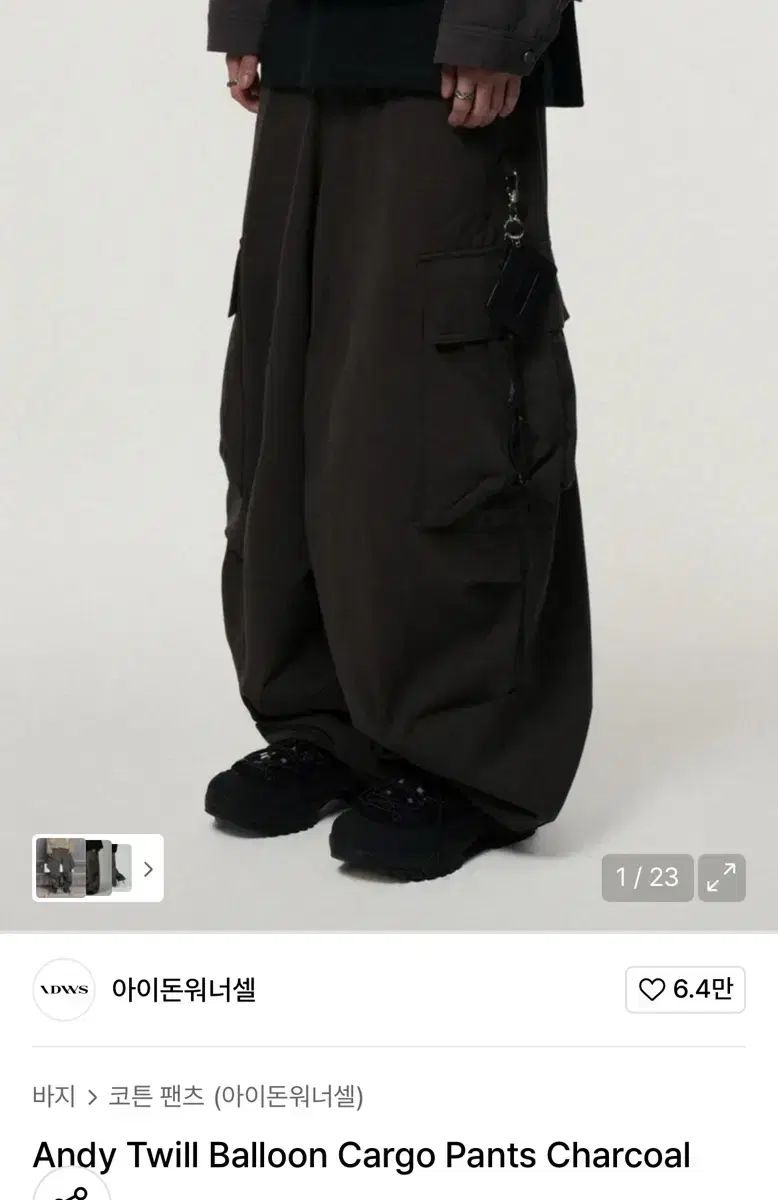The image size is (778, 1200).
Task: Go to the 바지 category
Action: click(54, 1097)
